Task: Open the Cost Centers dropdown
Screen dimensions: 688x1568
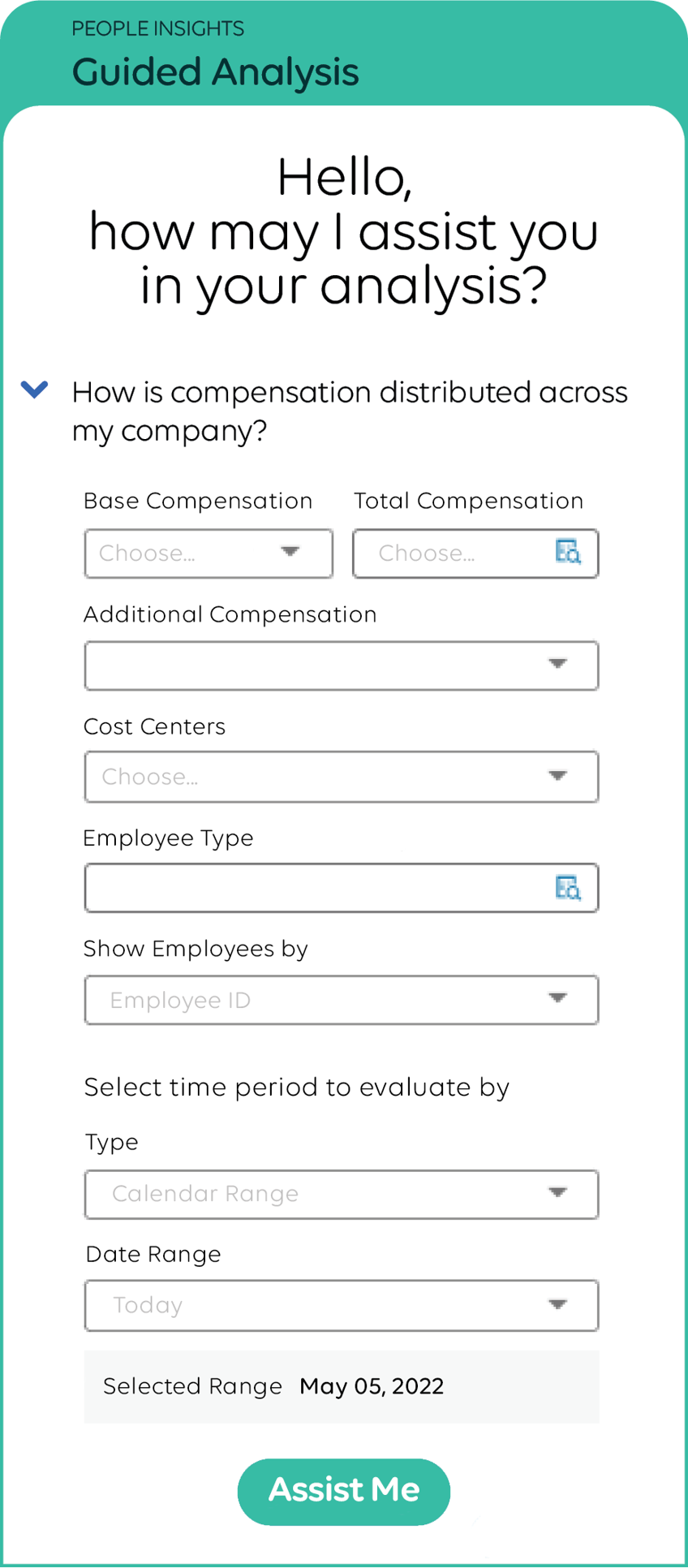Action: pos(341,777)
